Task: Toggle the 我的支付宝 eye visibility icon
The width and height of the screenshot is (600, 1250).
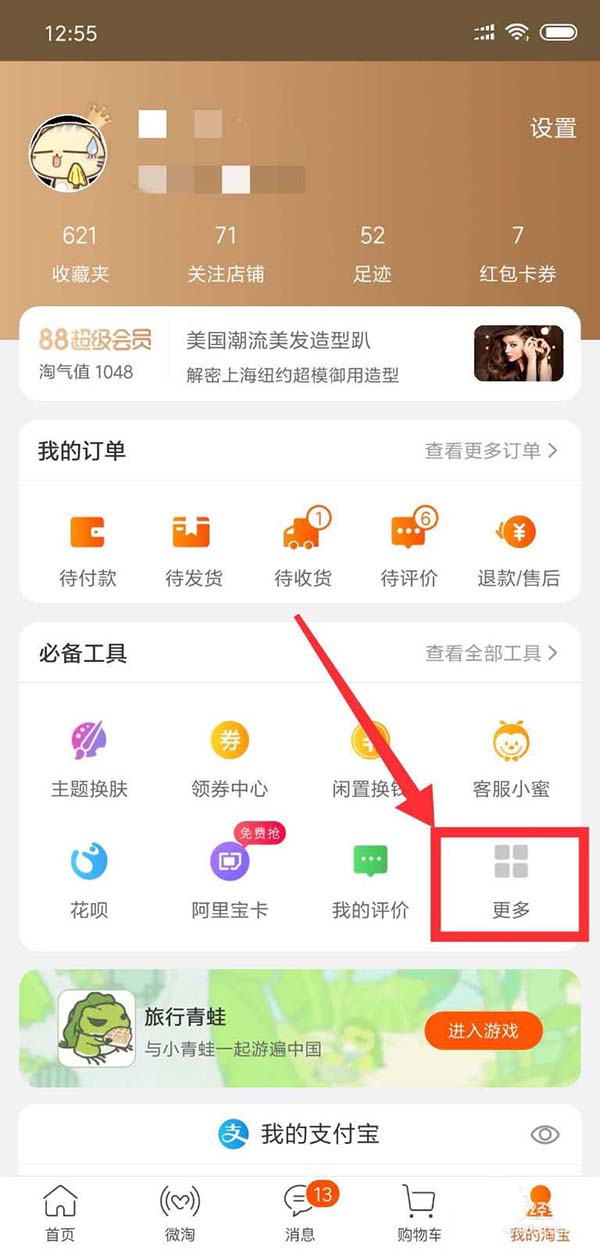Action: tap(544, 1134)
